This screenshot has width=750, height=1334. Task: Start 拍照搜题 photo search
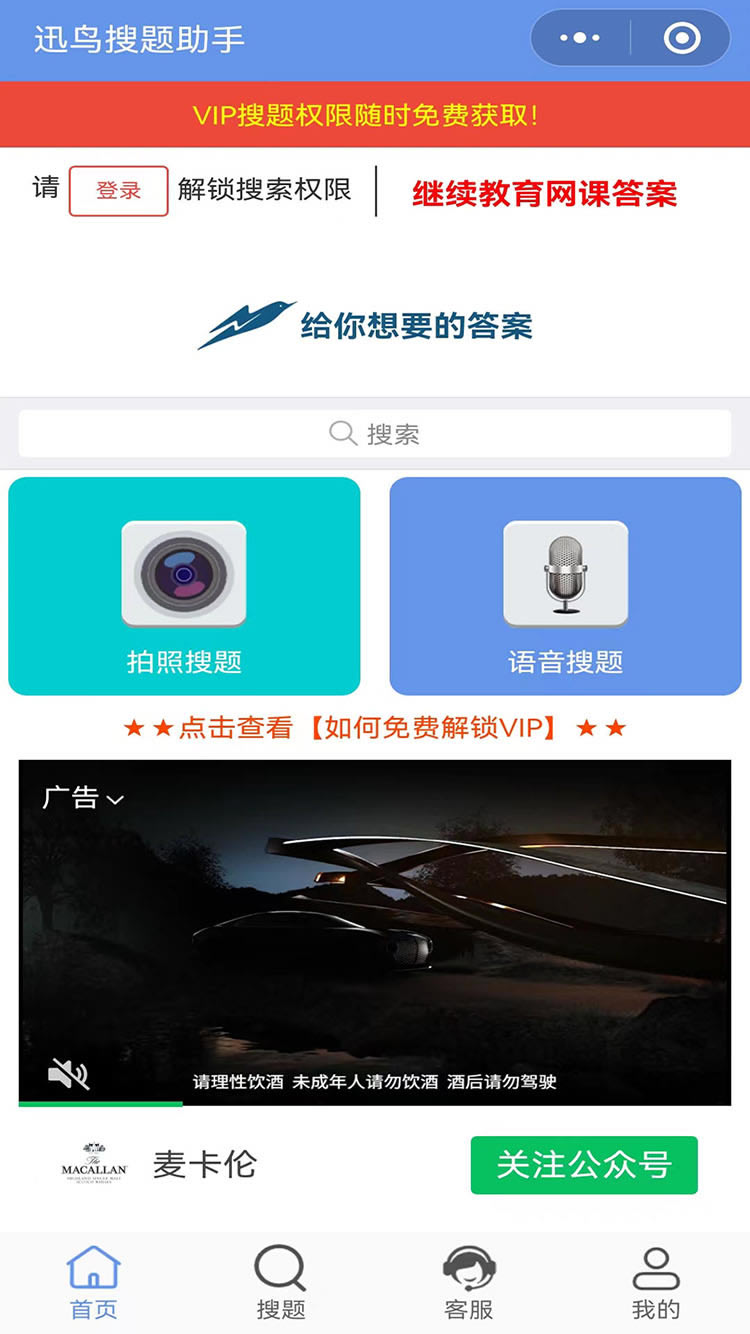coord(184,586)
